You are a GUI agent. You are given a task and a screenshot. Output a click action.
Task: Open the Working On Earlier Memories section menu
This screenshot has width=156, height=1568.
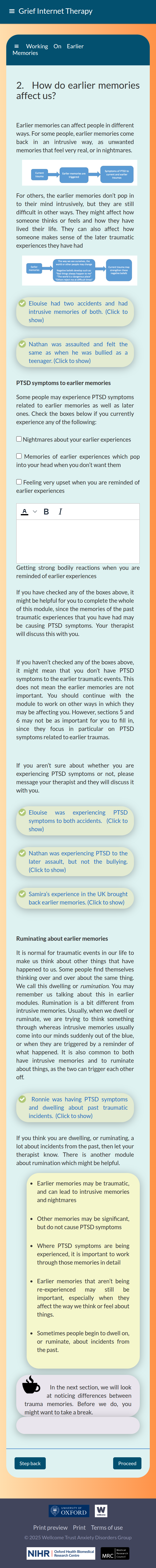(x=16, y=46)
